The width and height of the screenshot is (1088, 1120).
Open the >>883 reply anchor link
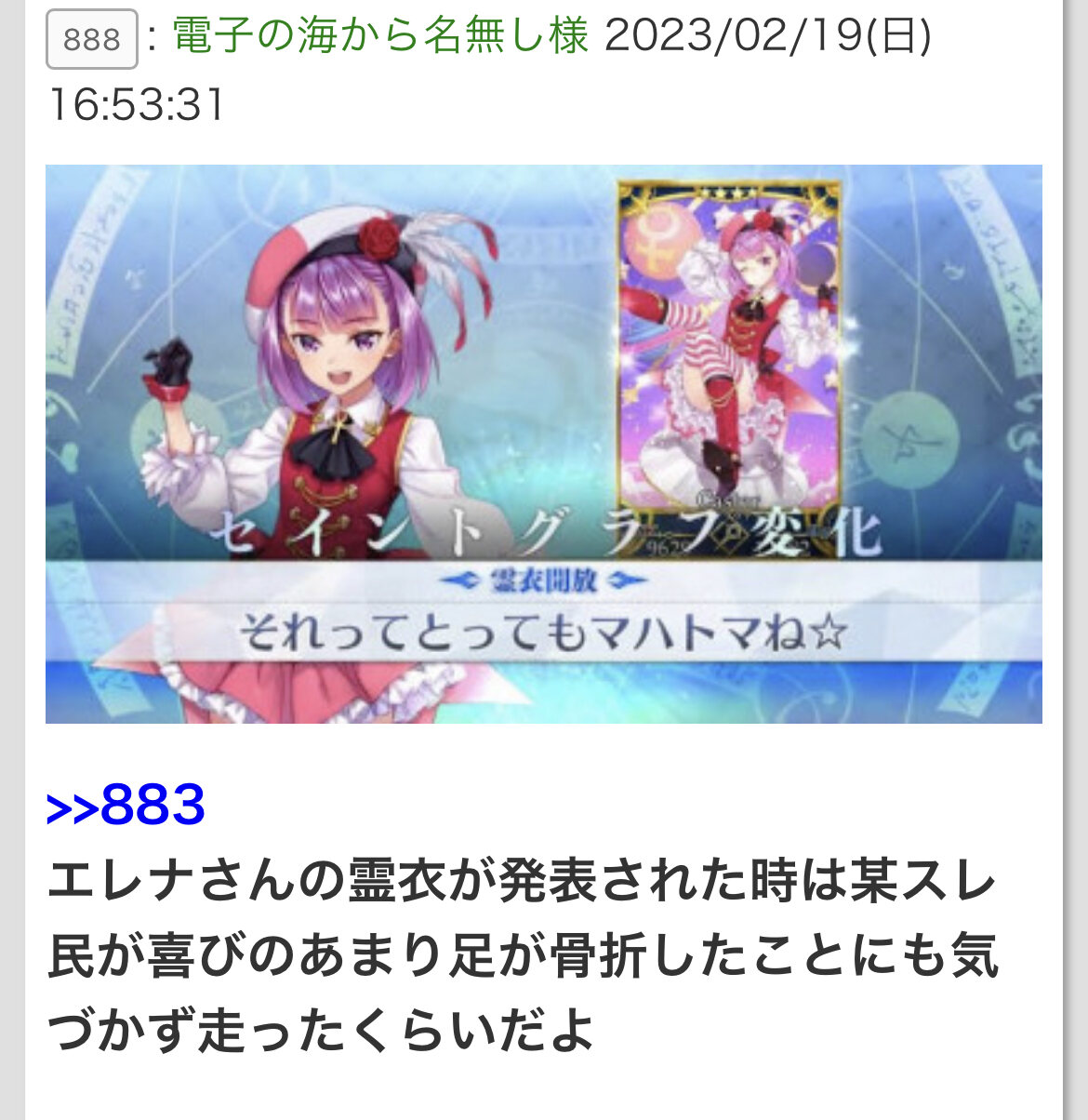click(126, 806)
